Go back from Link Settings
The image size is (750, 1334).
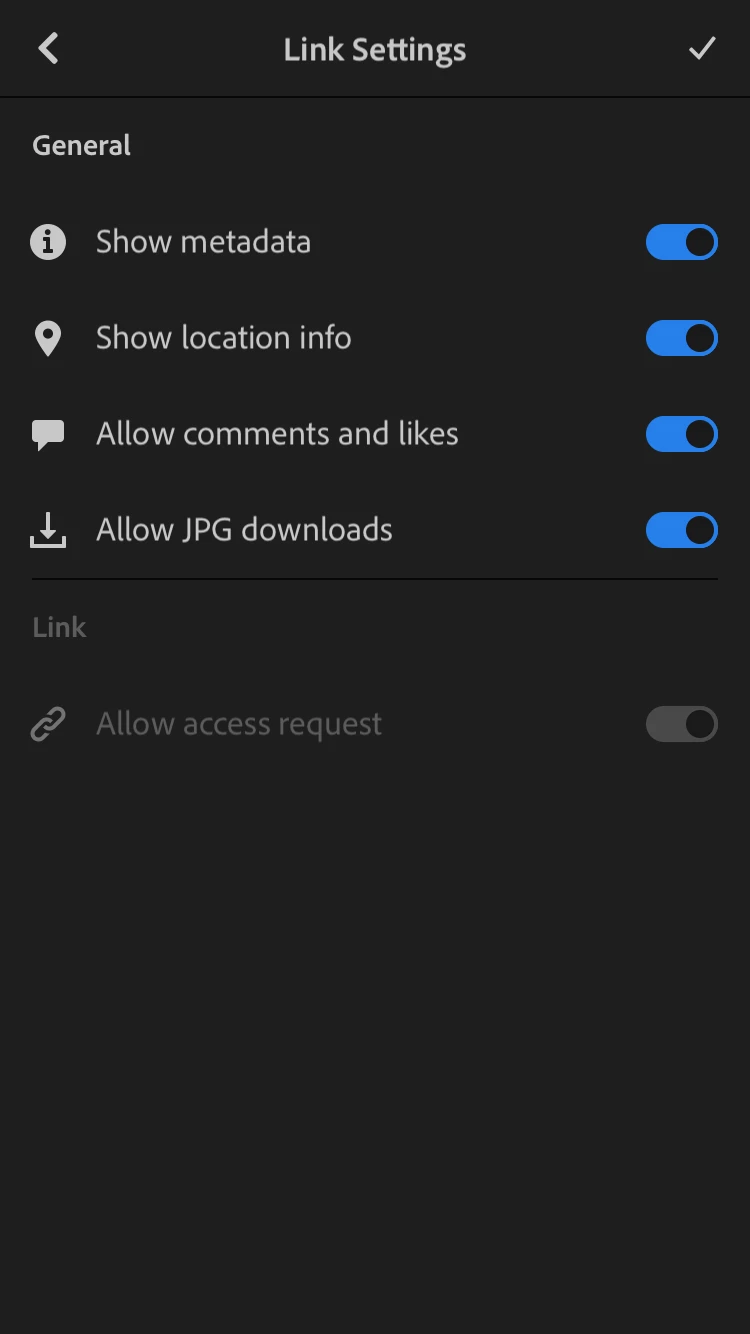pos(48,48)
